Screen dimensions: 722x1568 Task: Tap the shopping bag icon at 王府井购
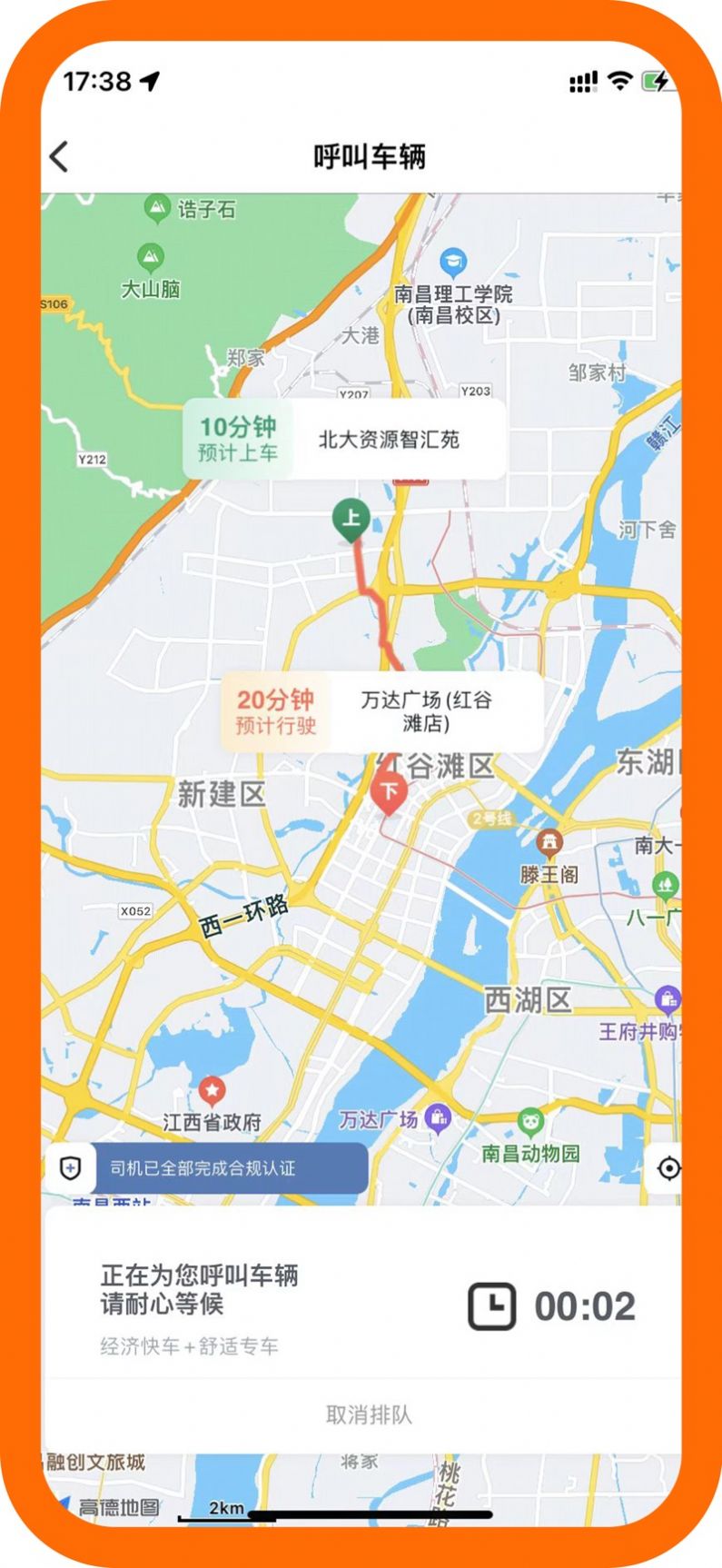tap(669, 997)
